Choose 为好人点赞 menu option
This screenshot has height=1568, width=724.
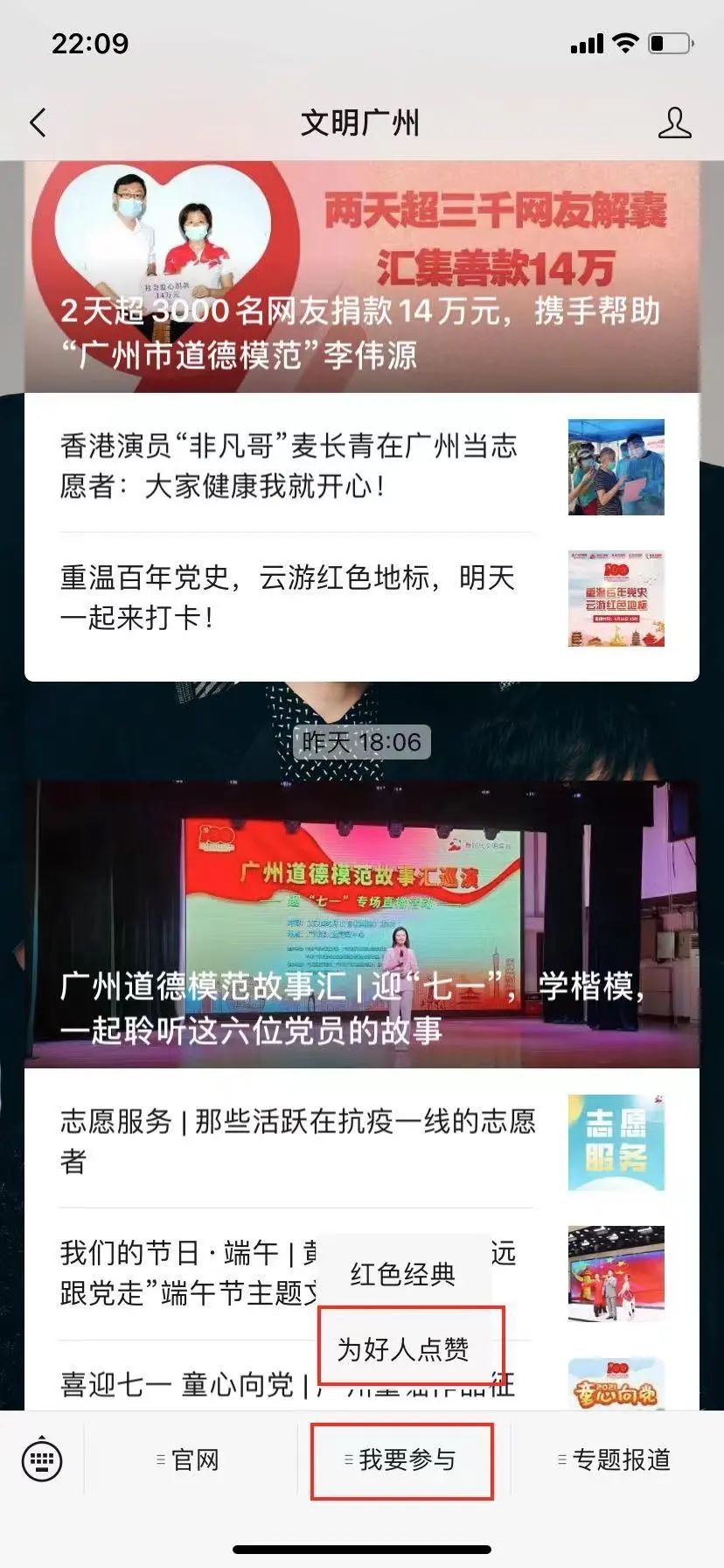coord(403,1348)
